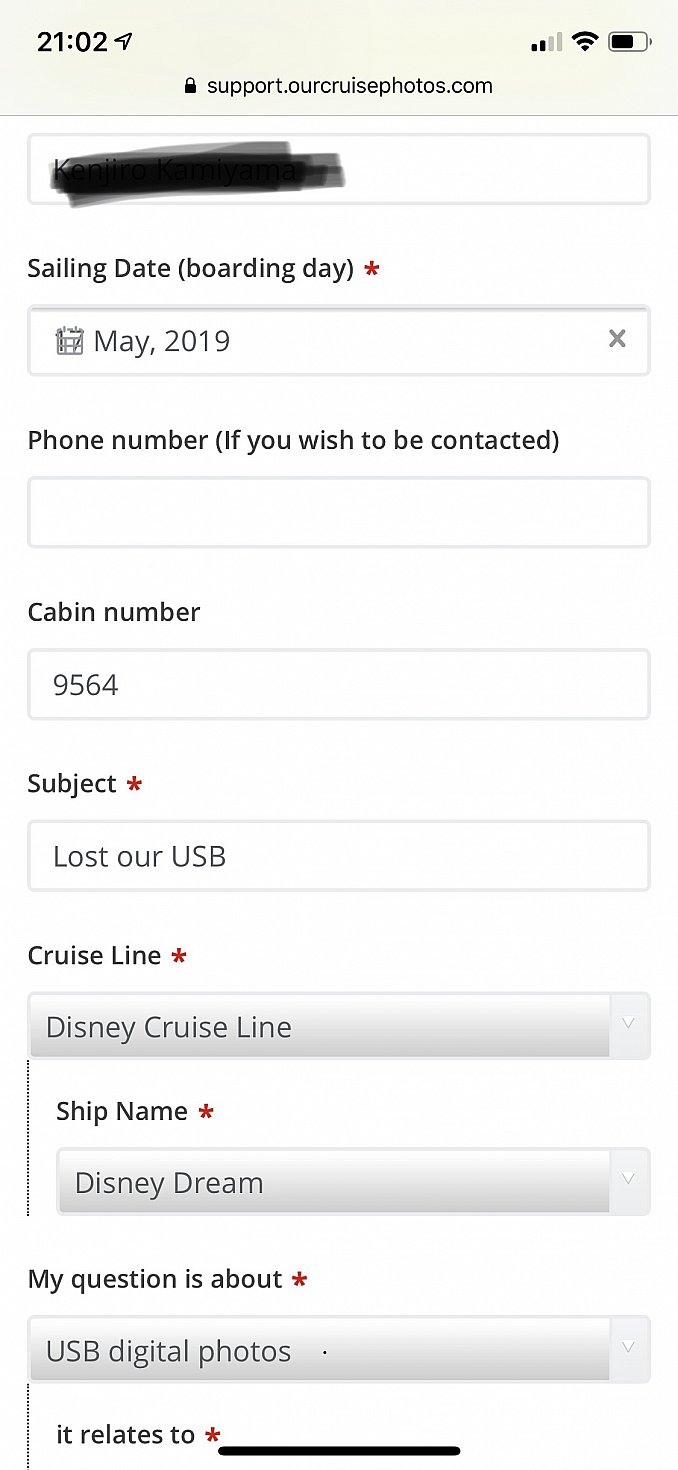
Task: Edit the Subject field reading Lost our USB
Action: pyautogui.click(x=339, y=856)
